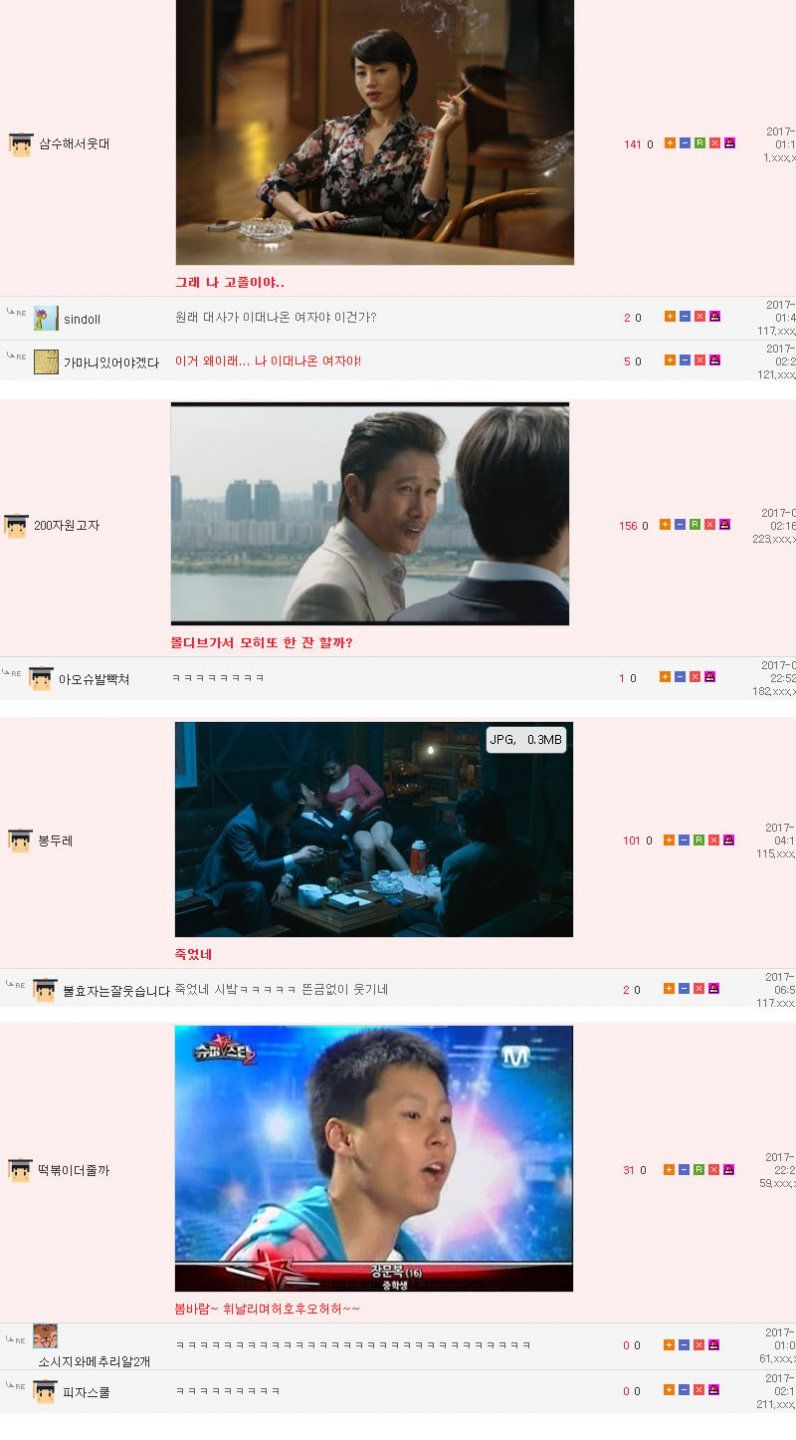
Task: Report 봉두레's comment via siren icon
Action: 730,840
